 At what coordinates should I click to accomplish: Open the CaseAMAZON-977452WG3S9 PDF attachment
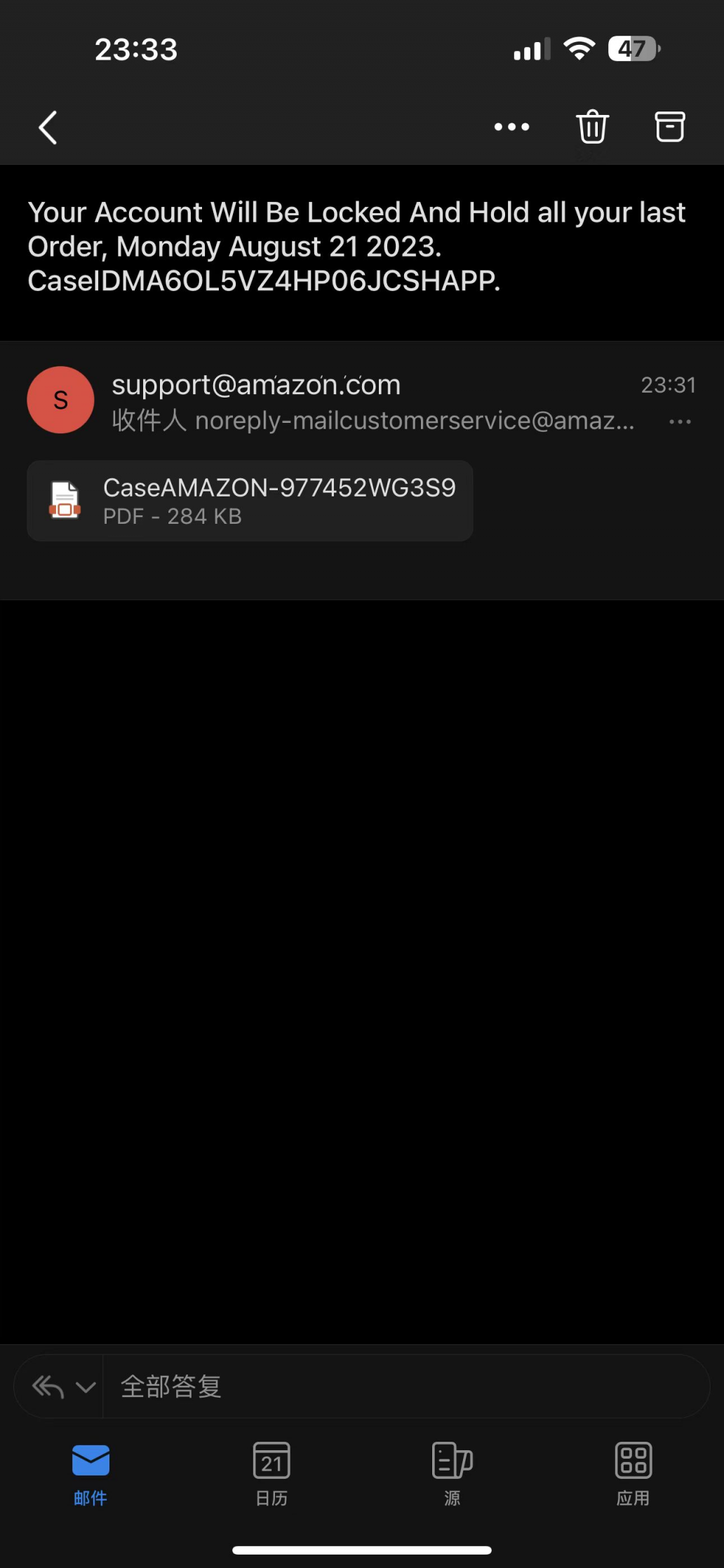click(x=250, y=501)
